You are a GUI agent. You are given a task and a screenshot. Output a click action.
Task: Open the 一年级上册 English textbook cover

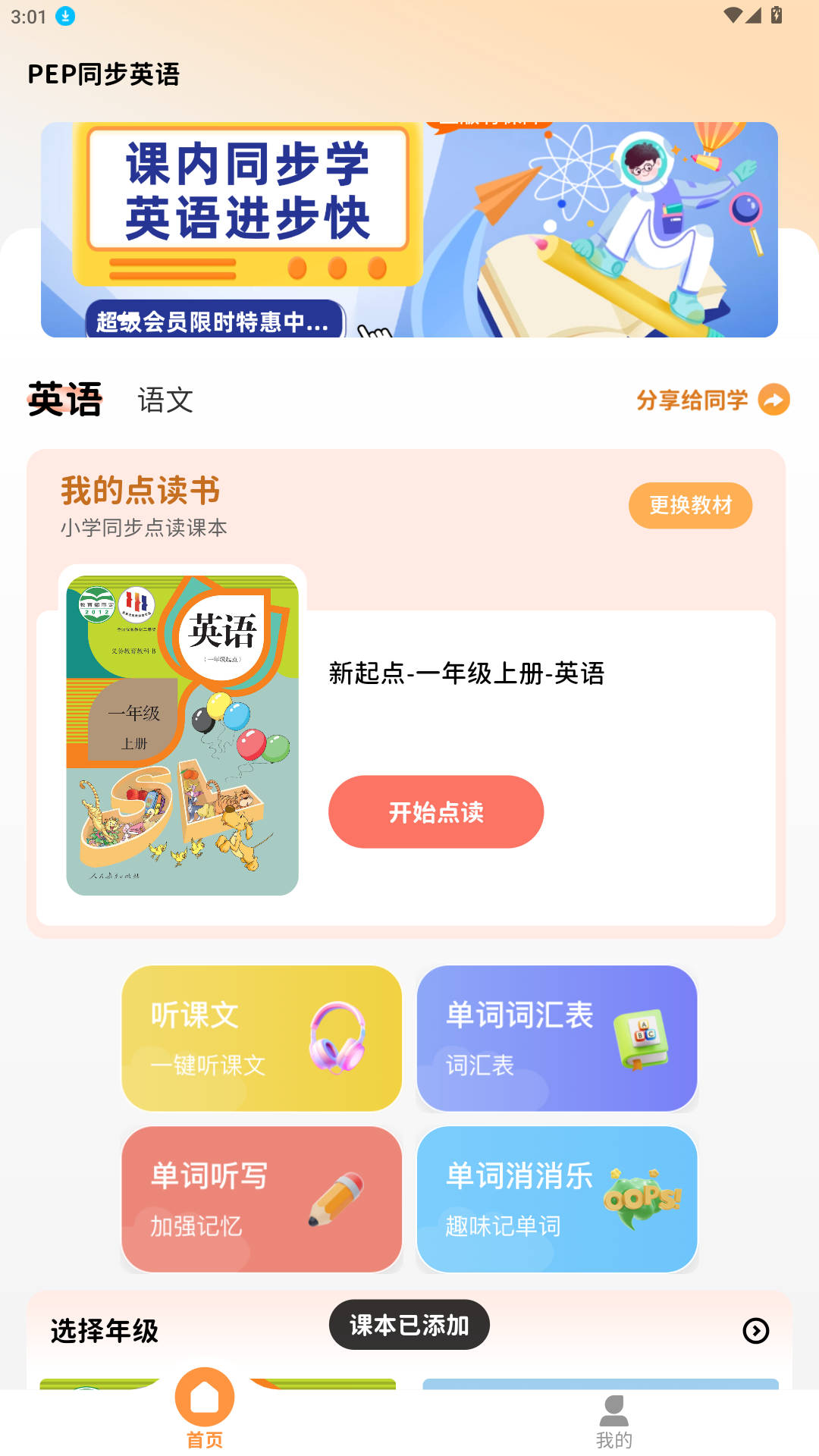point(182,735)
